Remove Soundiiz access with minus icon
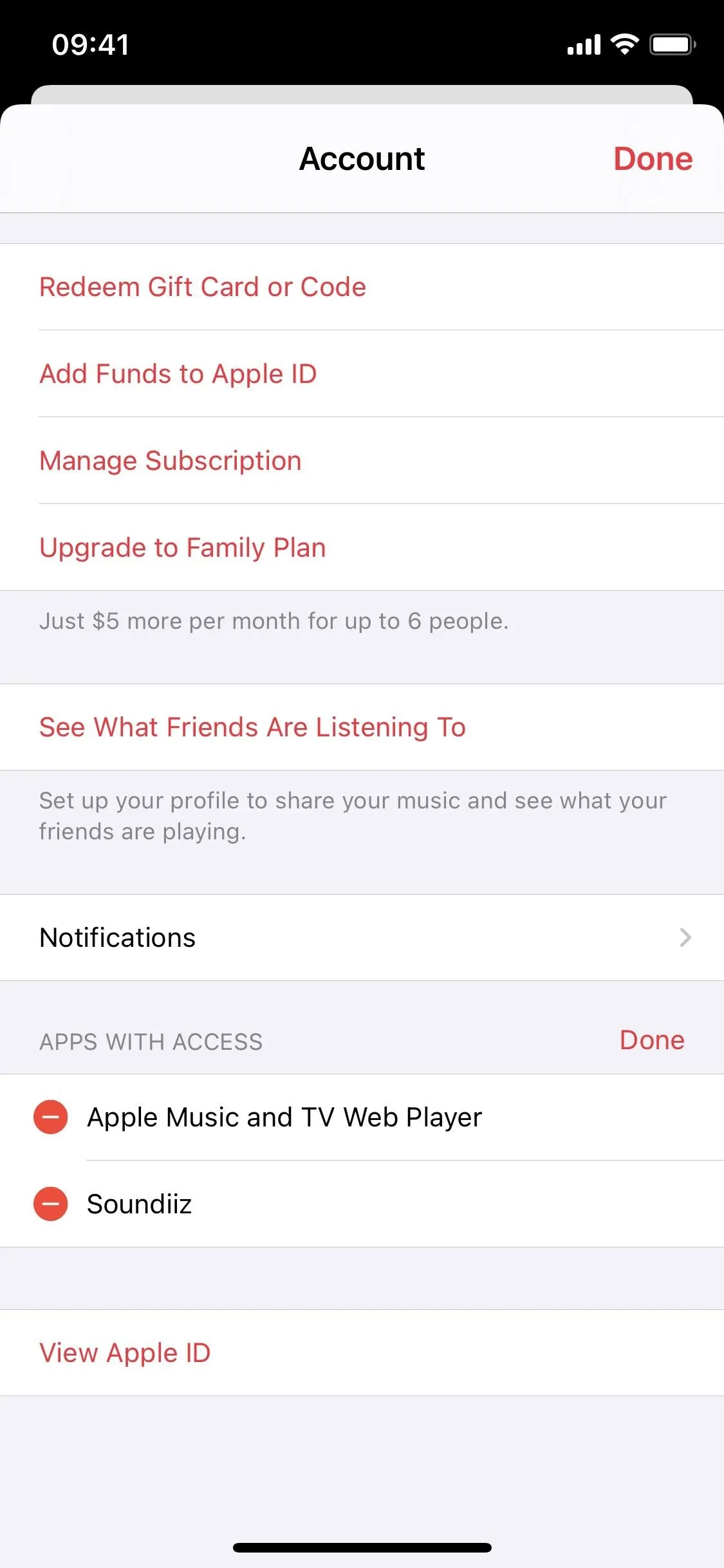Image resolution: width=724 pixels, height=1568 pixels. tap(51, 1204)
